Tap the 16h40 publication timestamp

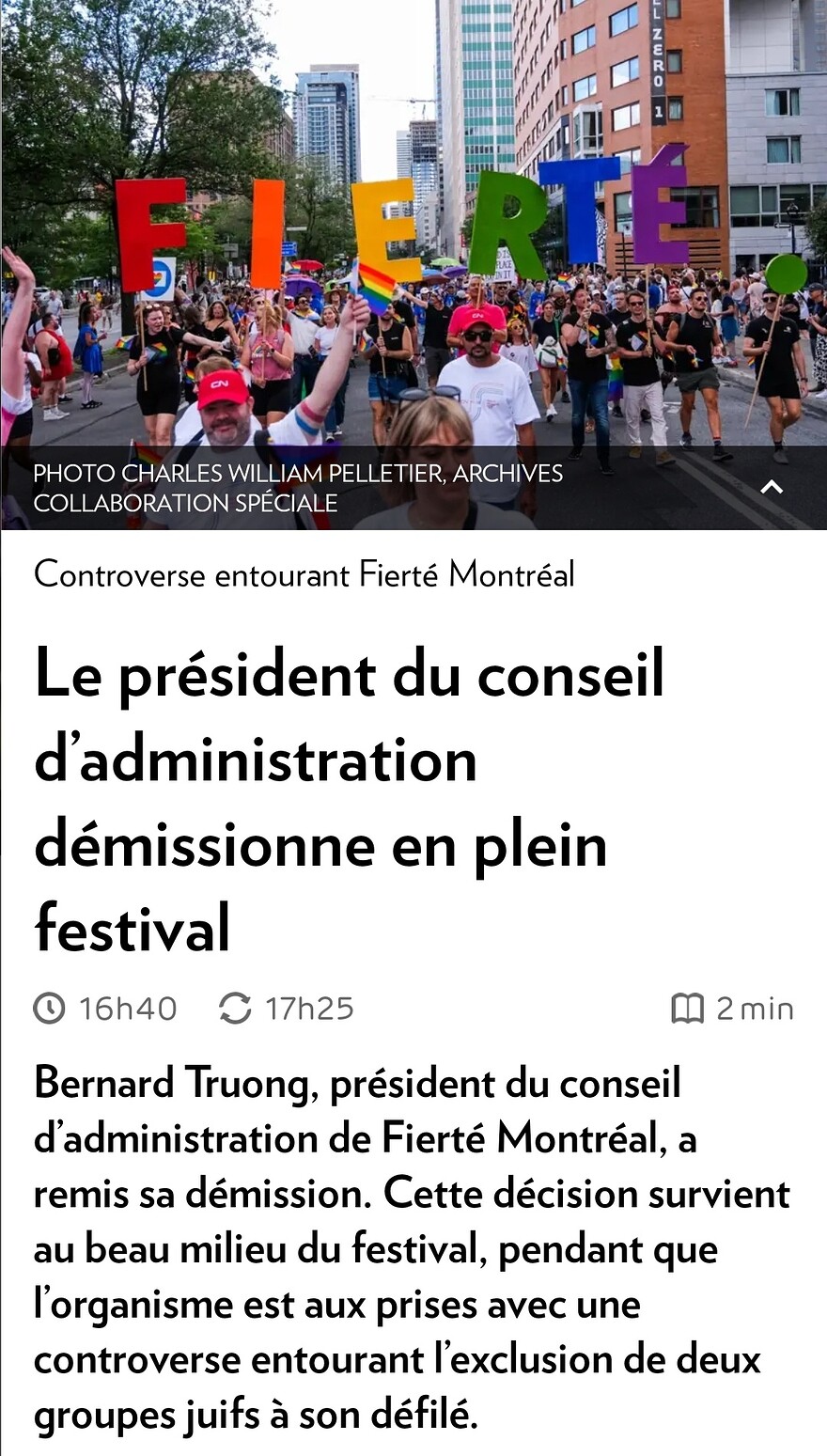coord(126,1009)
